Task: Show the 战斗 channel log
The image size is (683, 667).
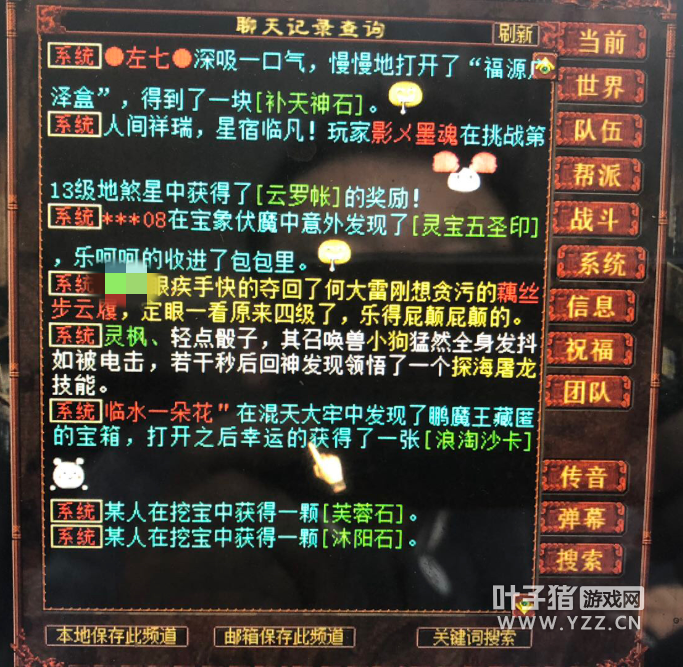Action: (596, 218)
